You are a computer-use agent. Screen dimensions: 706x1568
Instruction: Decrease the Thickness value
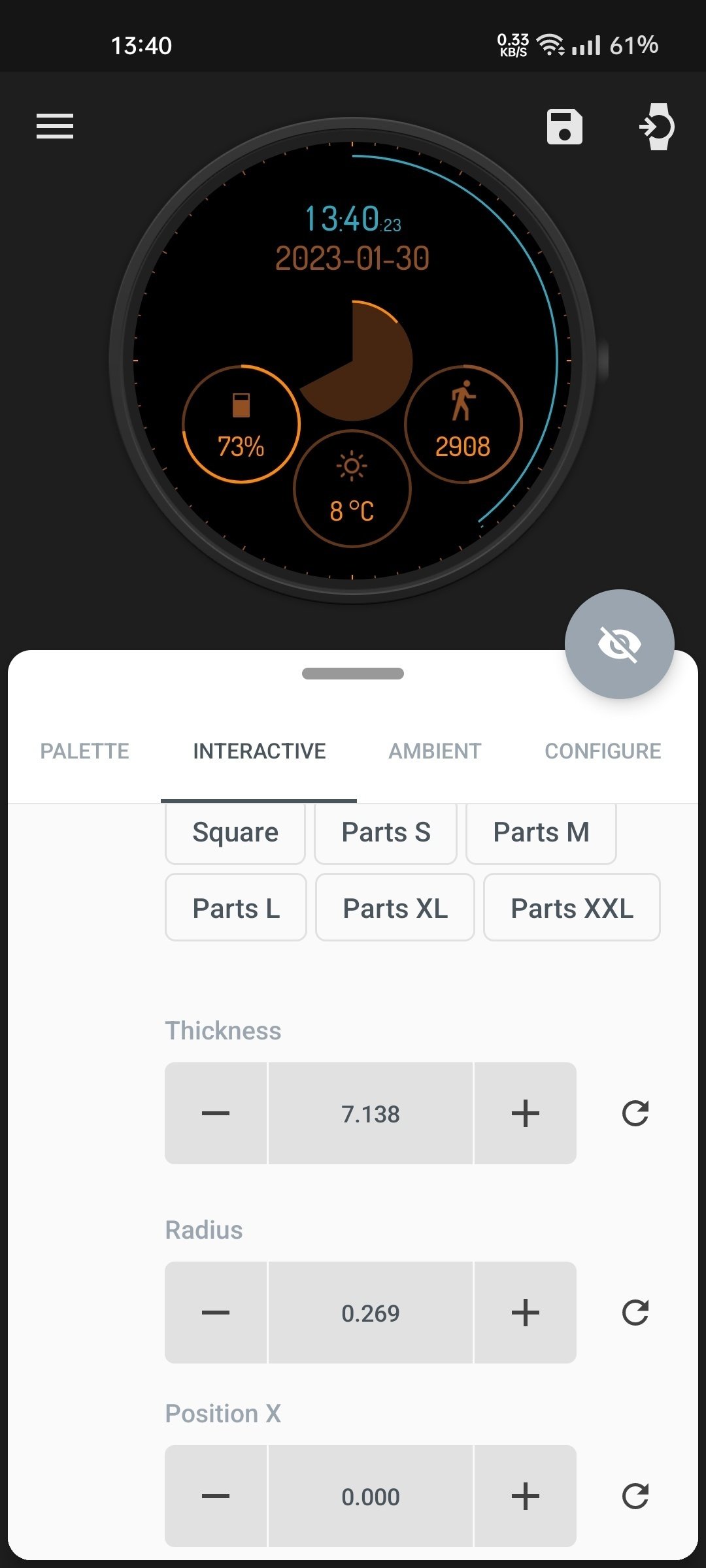pos(216,1113)
